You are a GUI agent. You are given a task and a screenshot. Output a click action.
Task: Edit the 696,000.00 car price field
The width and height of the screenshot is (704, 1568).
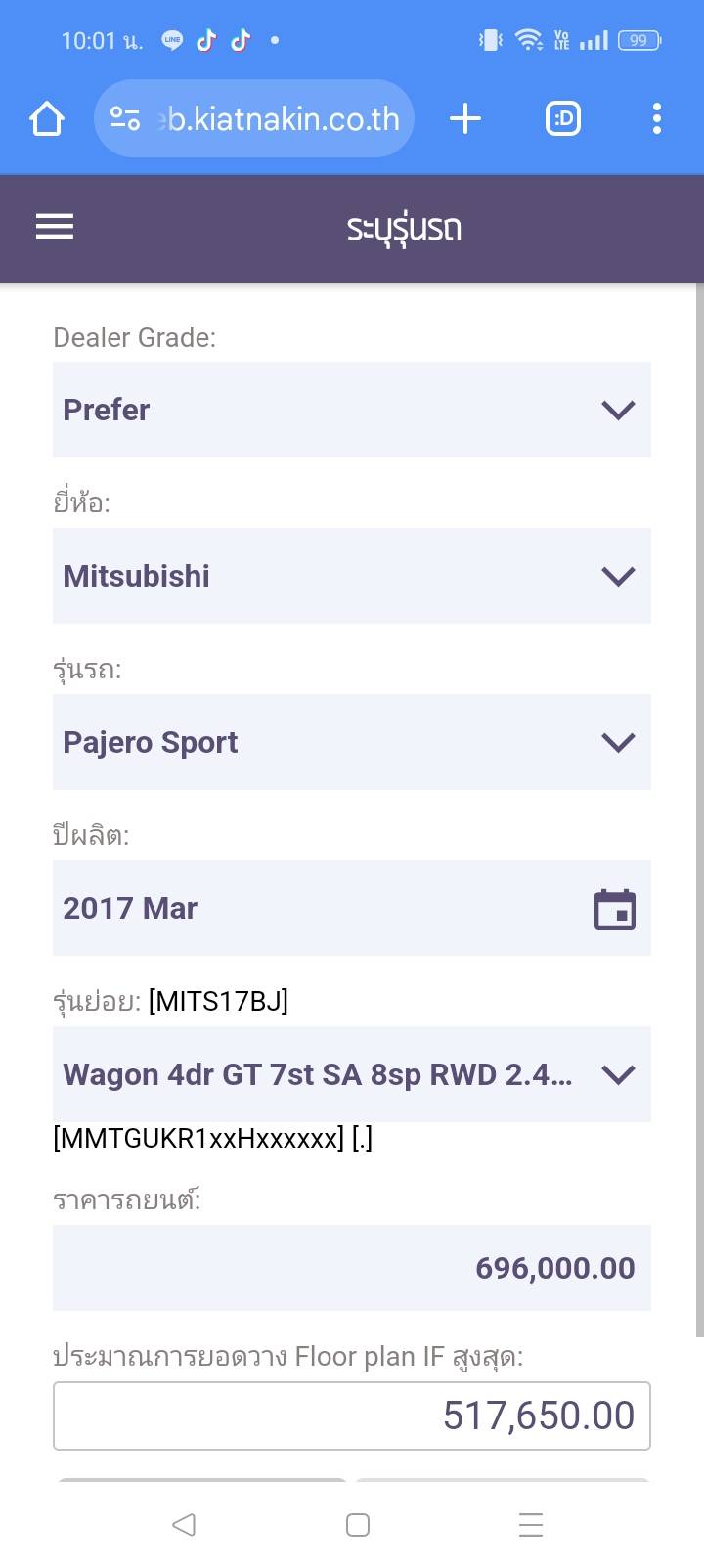pyautogui.click(x=351, y=1268)
